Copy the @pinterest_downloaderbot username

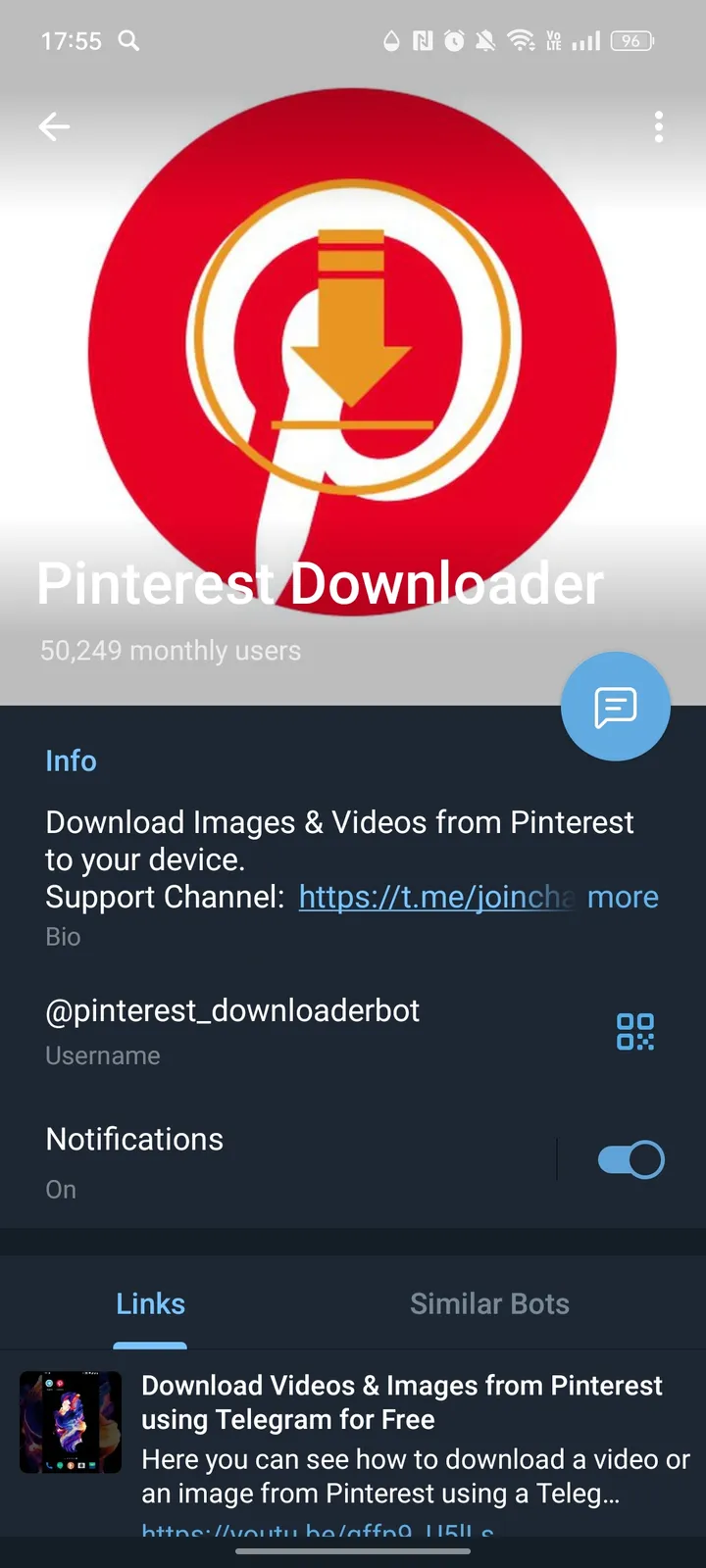click(232, 1009)
